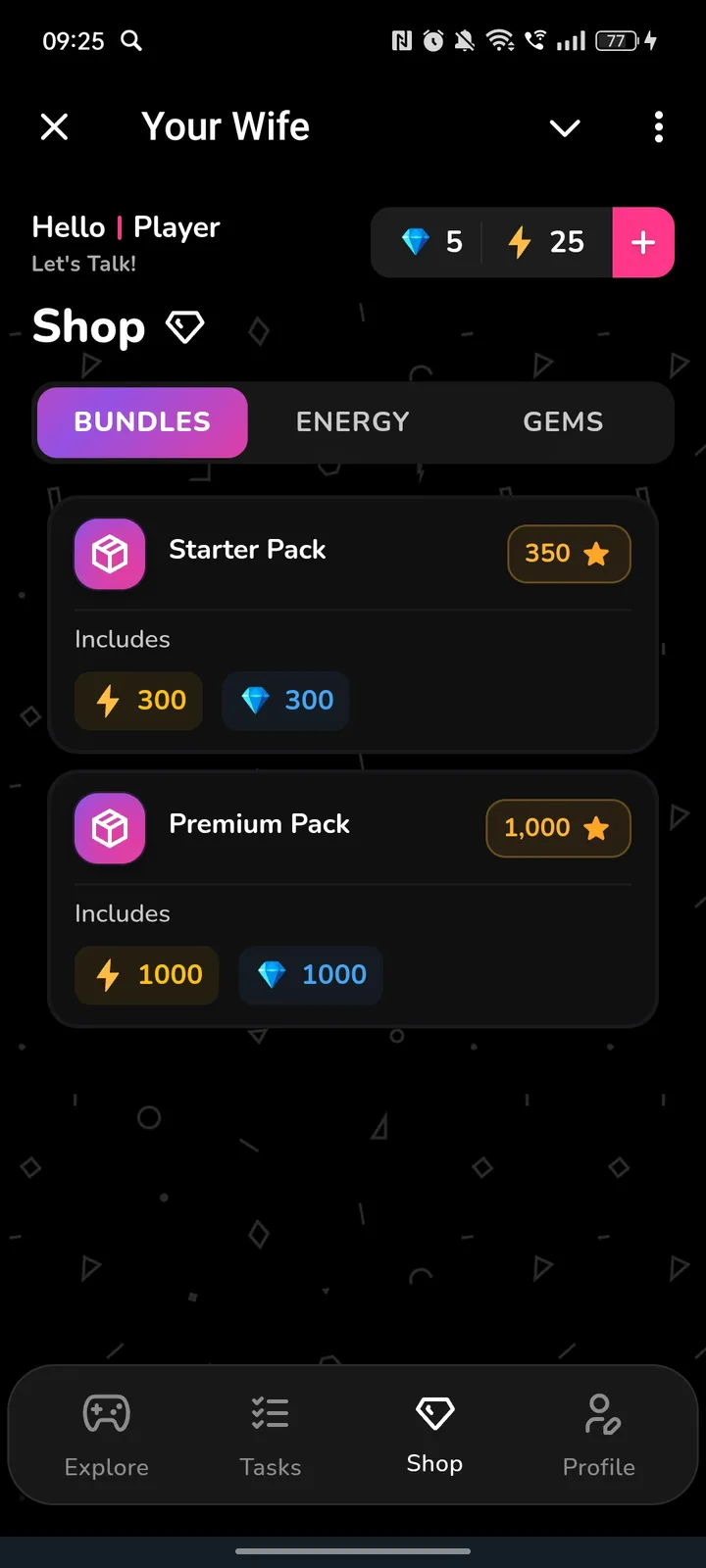Open the three-dot overflow menu
The width and height of the screenshot is (706, 1568).
(658, 126)
